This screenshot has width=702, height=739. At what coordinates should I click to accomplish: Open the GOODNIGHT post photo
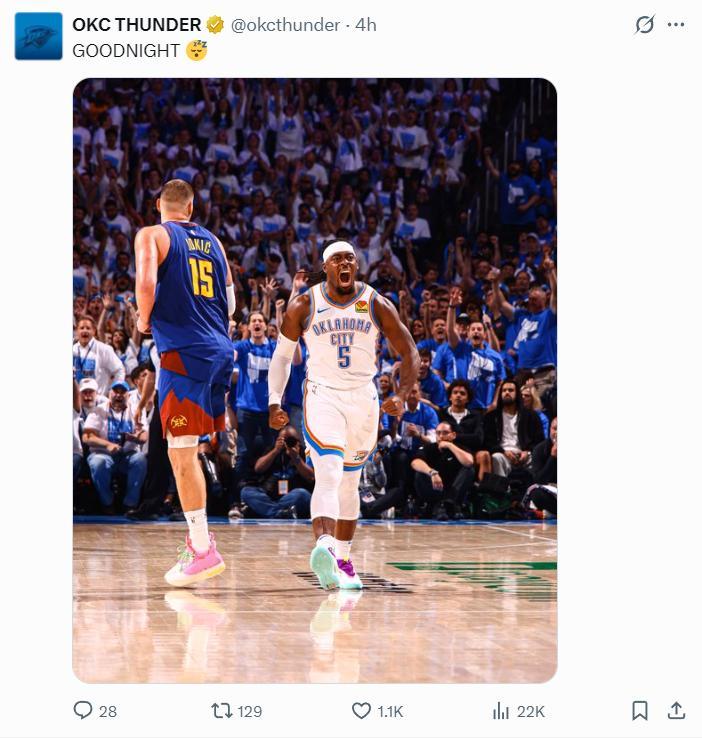point(314,380)
